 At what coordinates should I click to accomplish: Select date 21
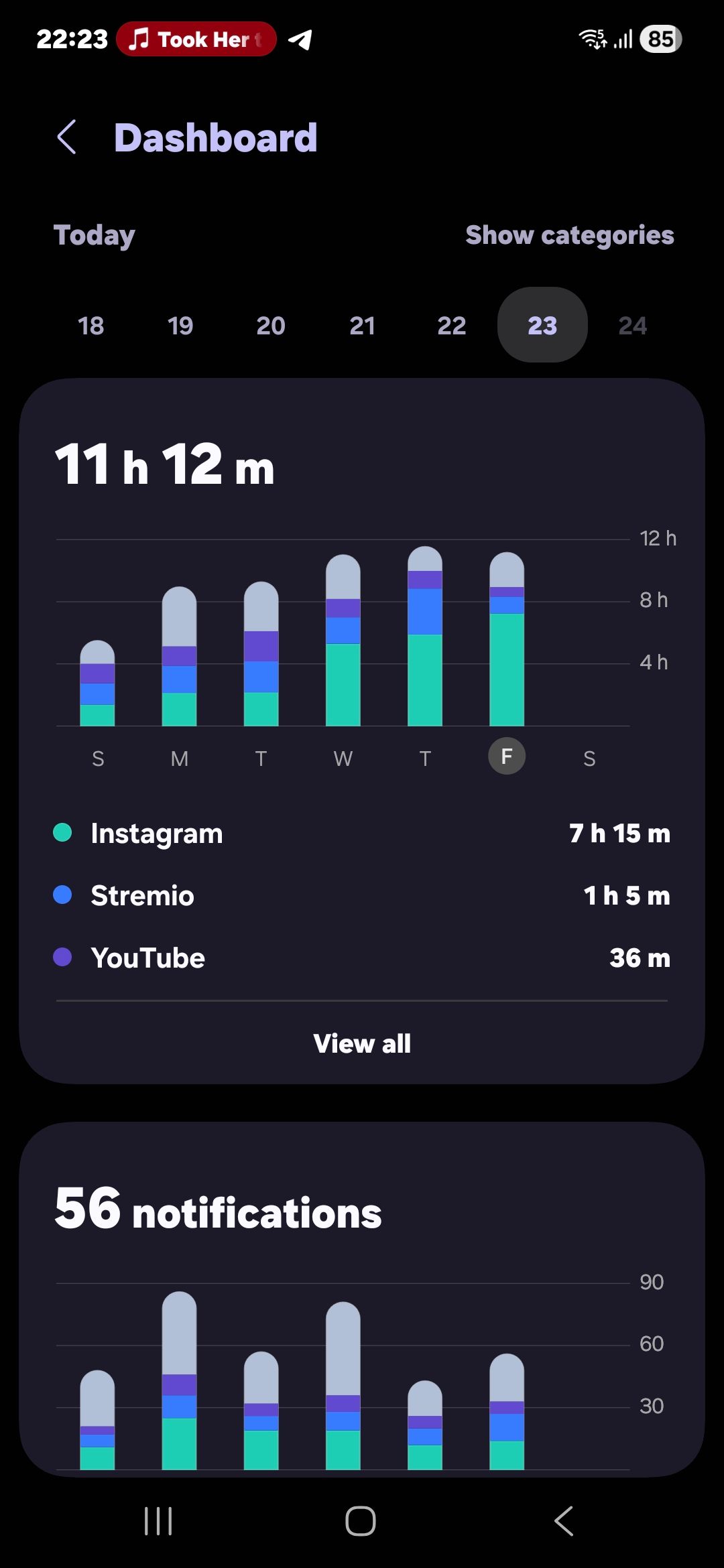[x=362, y=326]
